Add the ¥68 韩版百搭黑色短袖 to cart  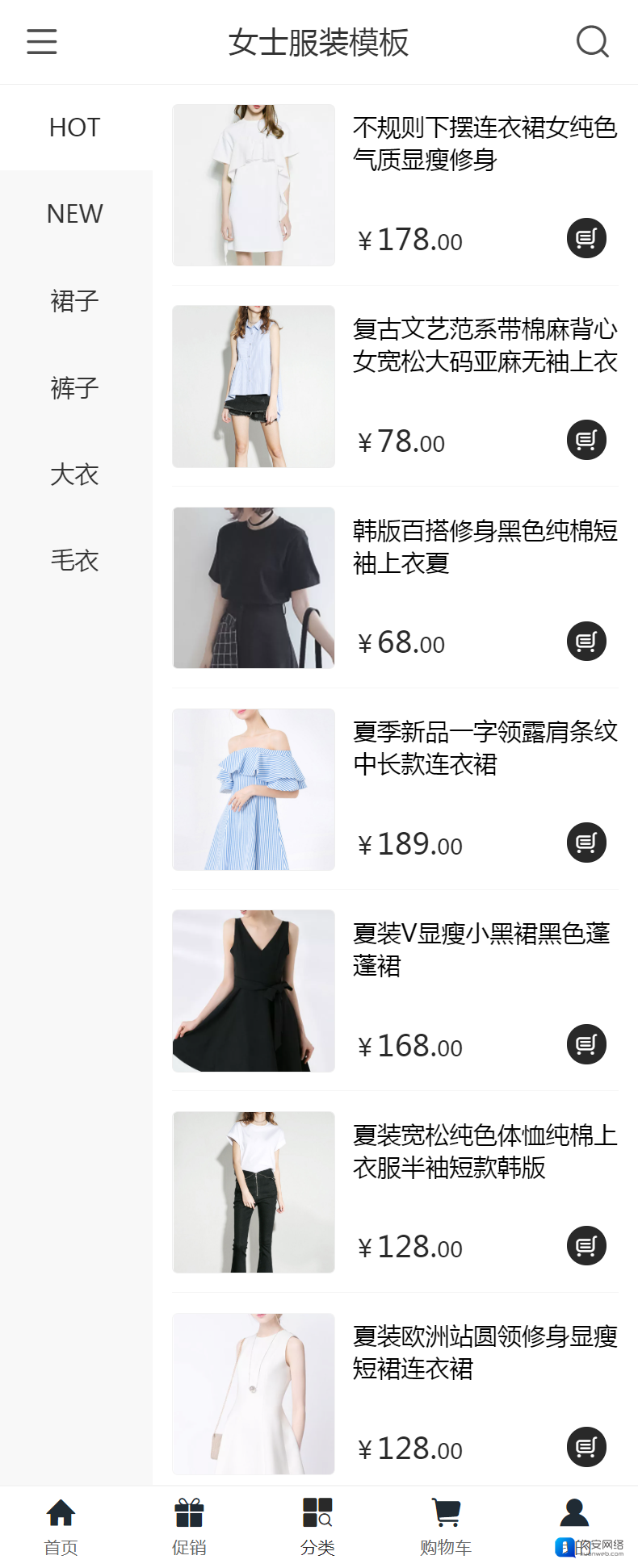(586, 642)
